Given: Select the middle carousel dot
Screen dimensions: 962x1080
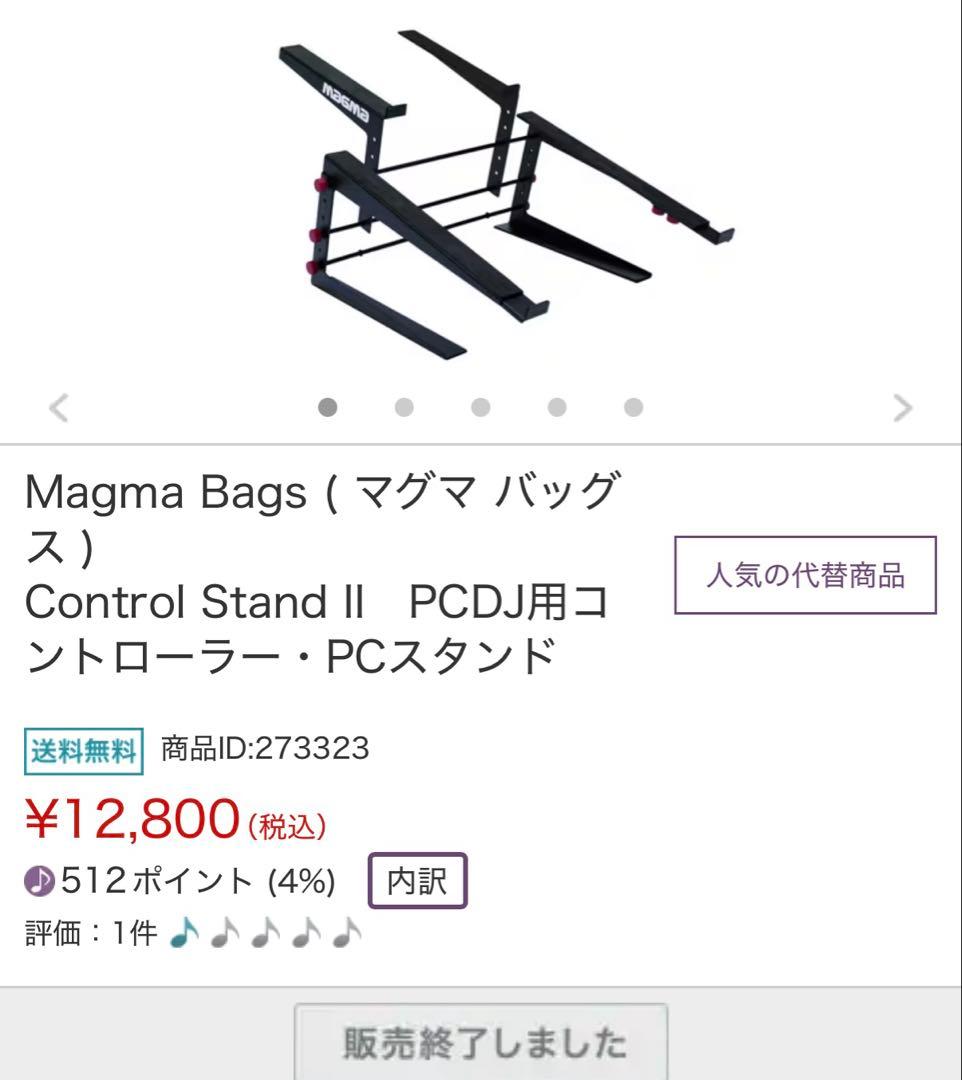Looking at the screenshot, I should pyautogui.click(x=479, y=406).
